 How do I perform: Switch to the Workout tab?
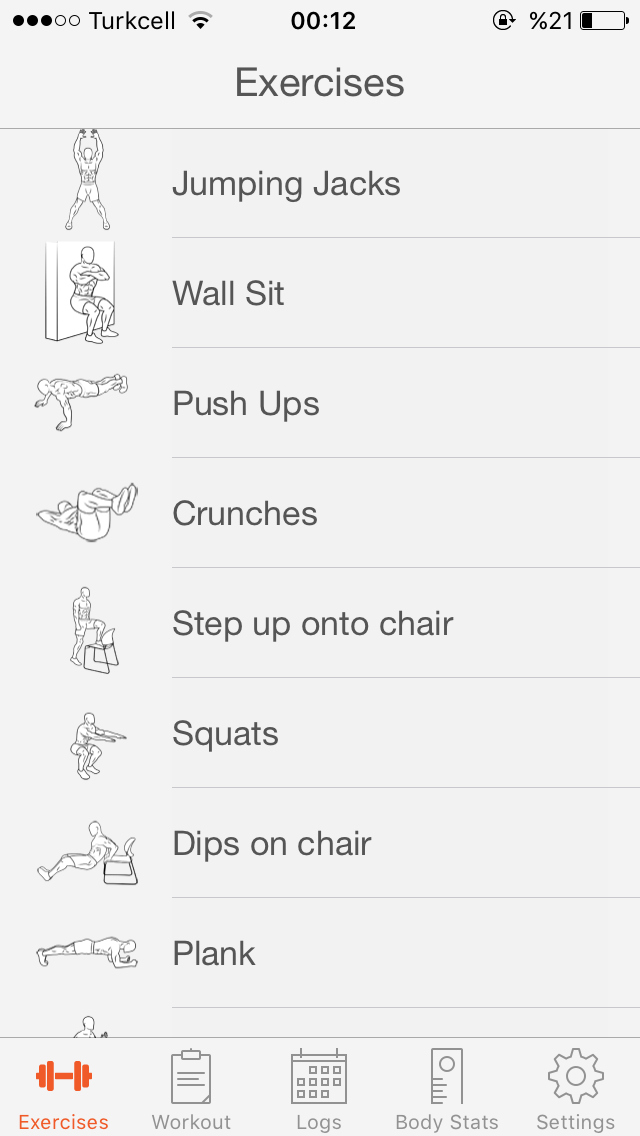[x=191, y=1089]
